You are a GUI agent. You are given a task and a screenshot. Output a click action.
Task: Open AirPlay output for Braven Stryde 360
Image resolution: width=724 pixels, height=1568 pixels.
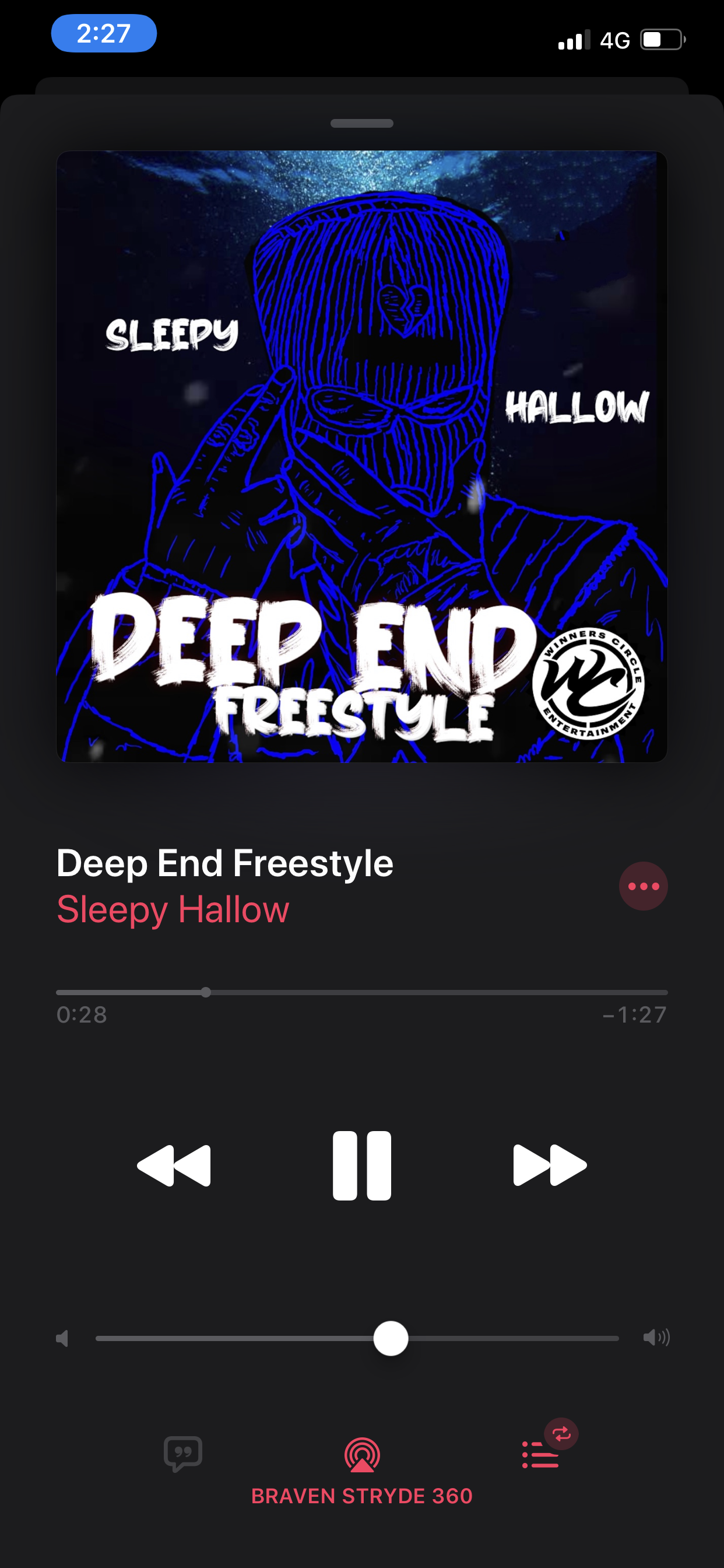[362, 1455]
